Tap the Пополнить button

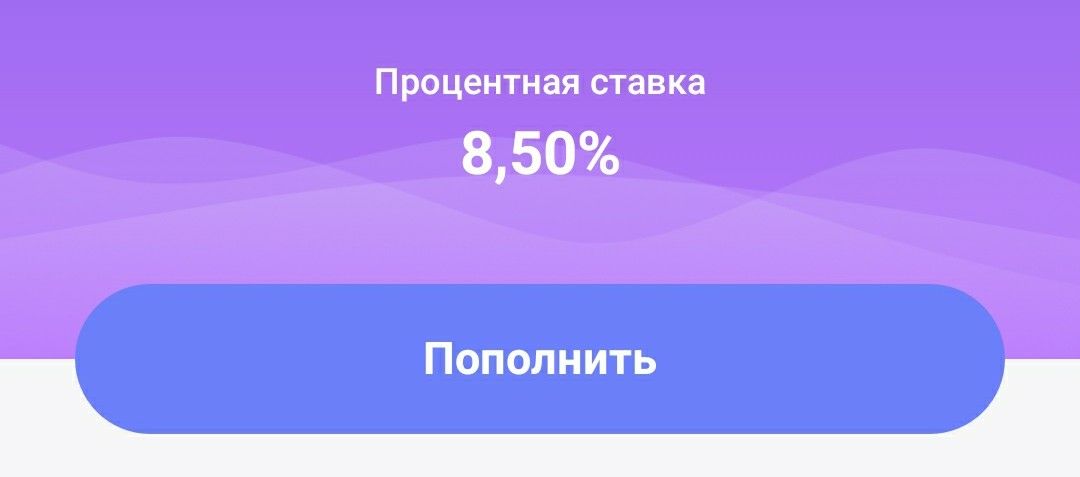coord(540,358)
